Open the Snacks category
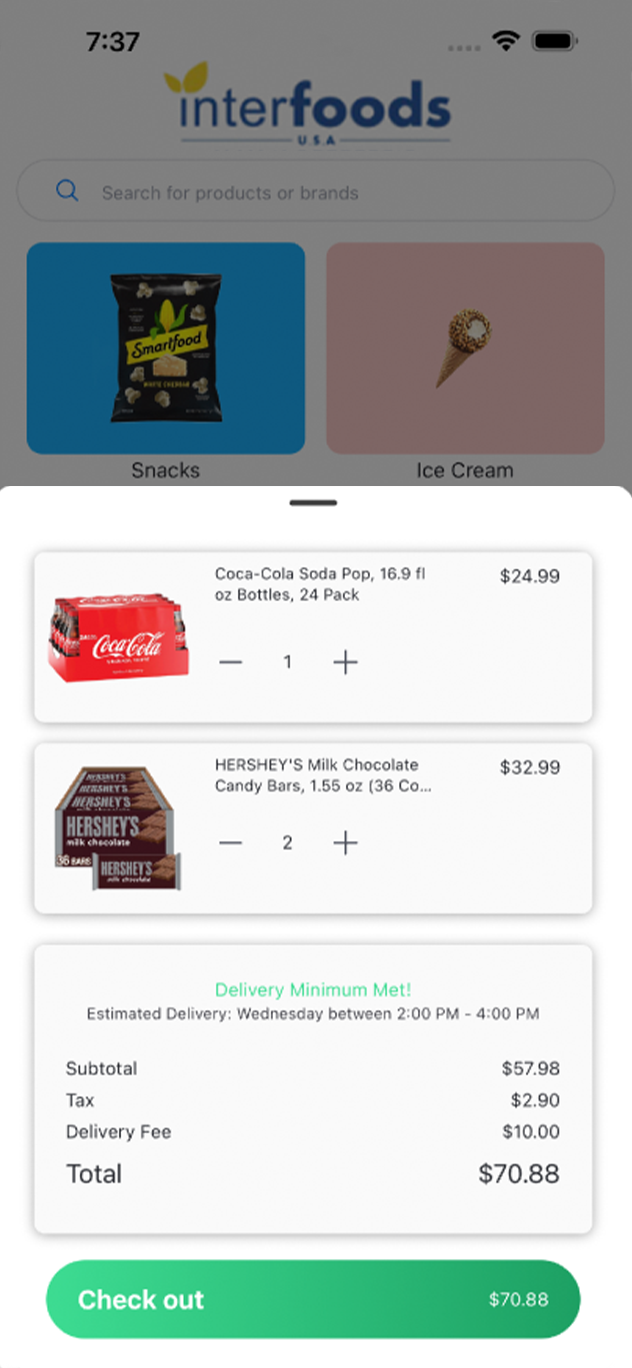The image size is (632, 1368). click(x=166, y=349)
